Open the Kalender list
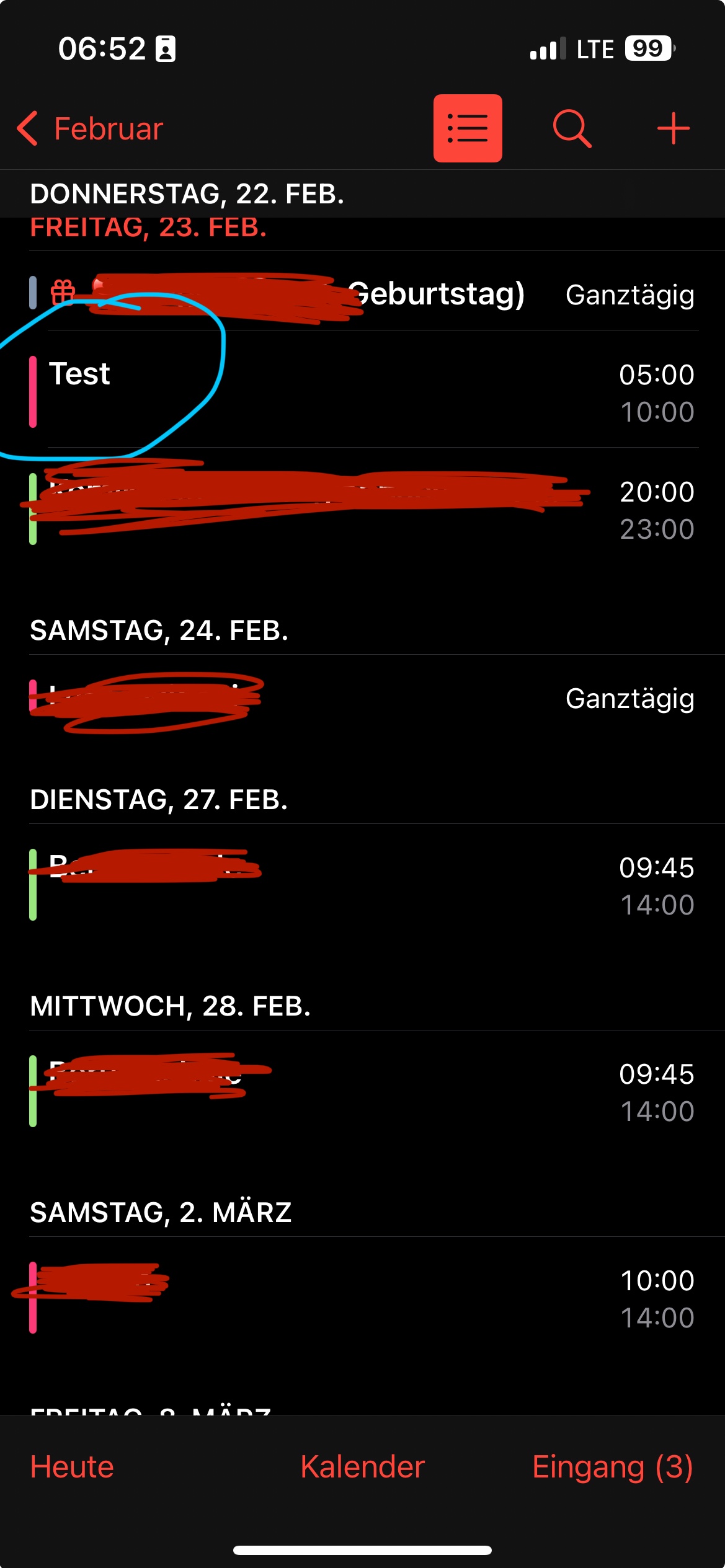The width and height of the screenshot is (725, 1568). tap(362, 1467)
